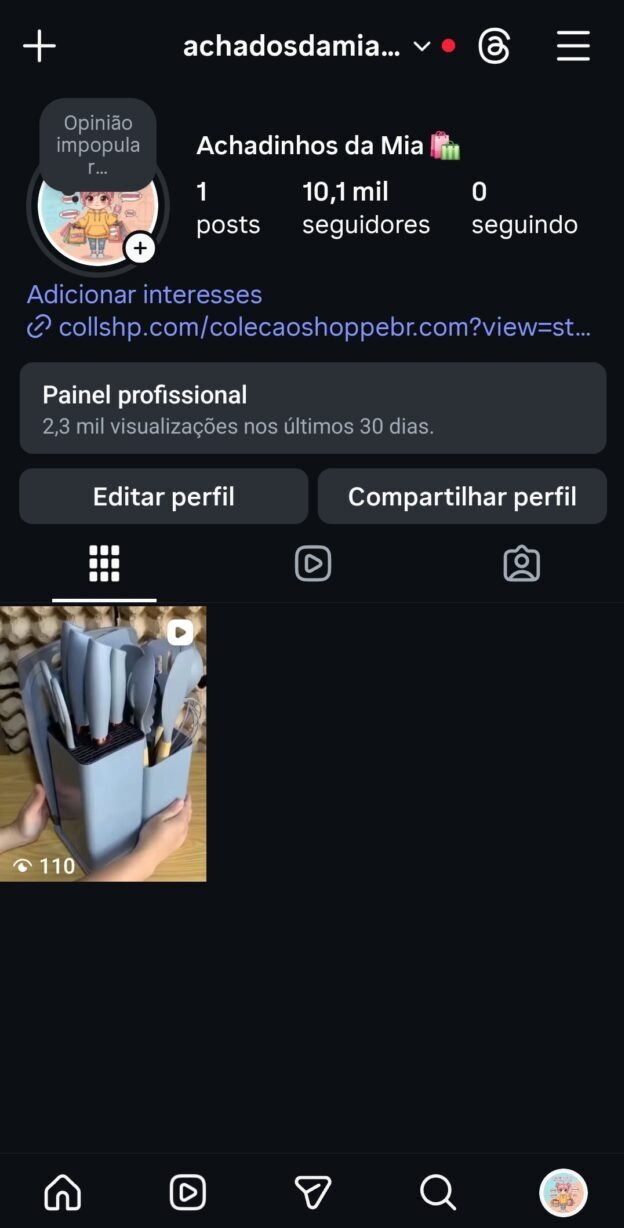
Task: Open the Opinião impopular note bubble
Action: [98, 145]
